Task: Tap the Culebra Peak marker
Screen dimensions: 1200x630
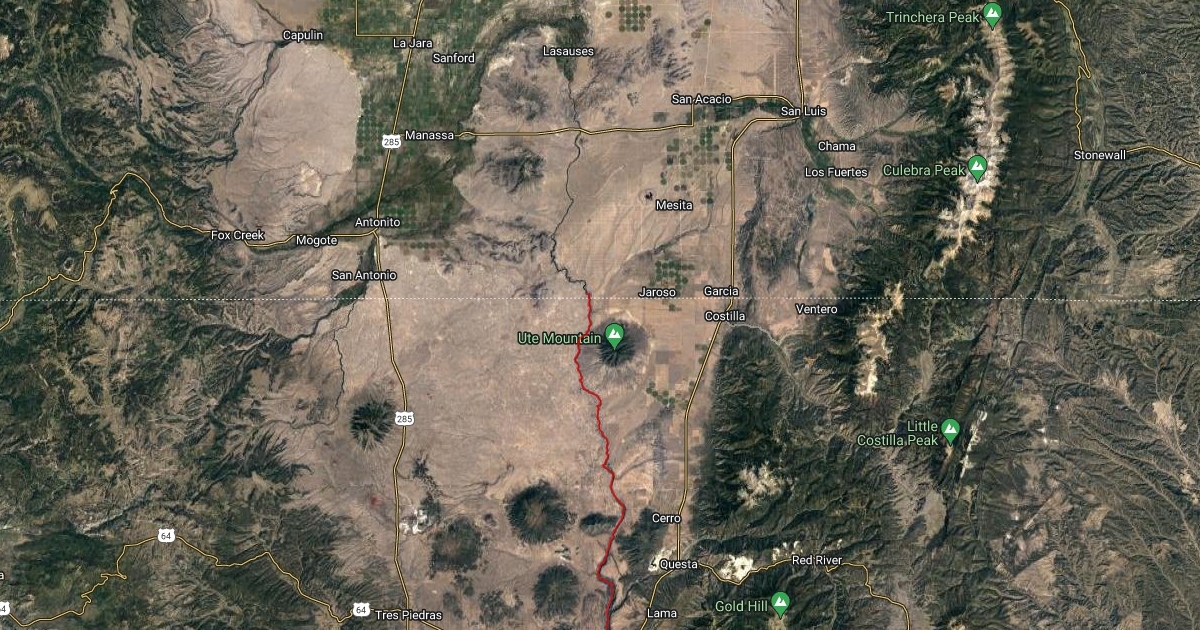Action: [x=978, y=168]
